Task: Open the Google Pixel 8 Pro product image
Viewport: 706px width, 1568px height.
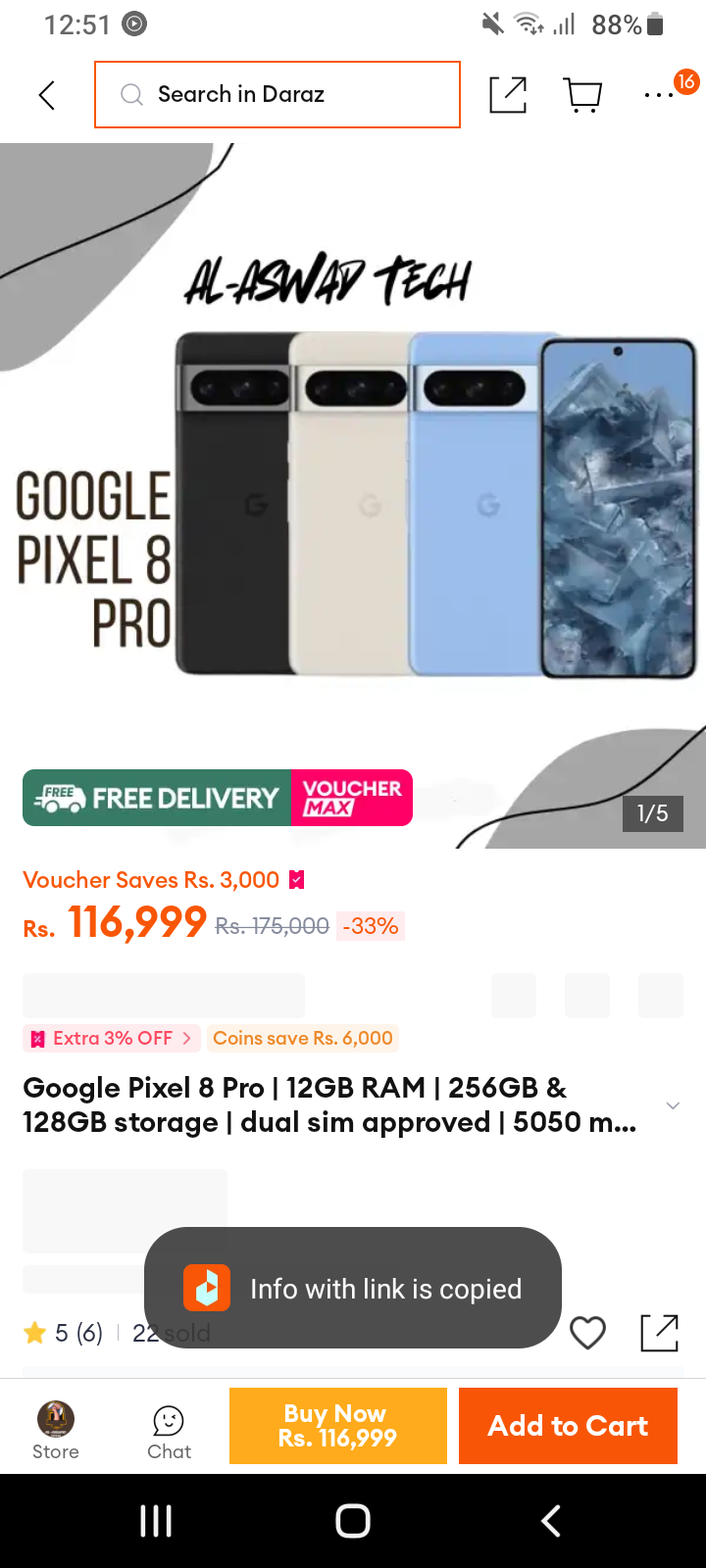Action: [353, 496]
